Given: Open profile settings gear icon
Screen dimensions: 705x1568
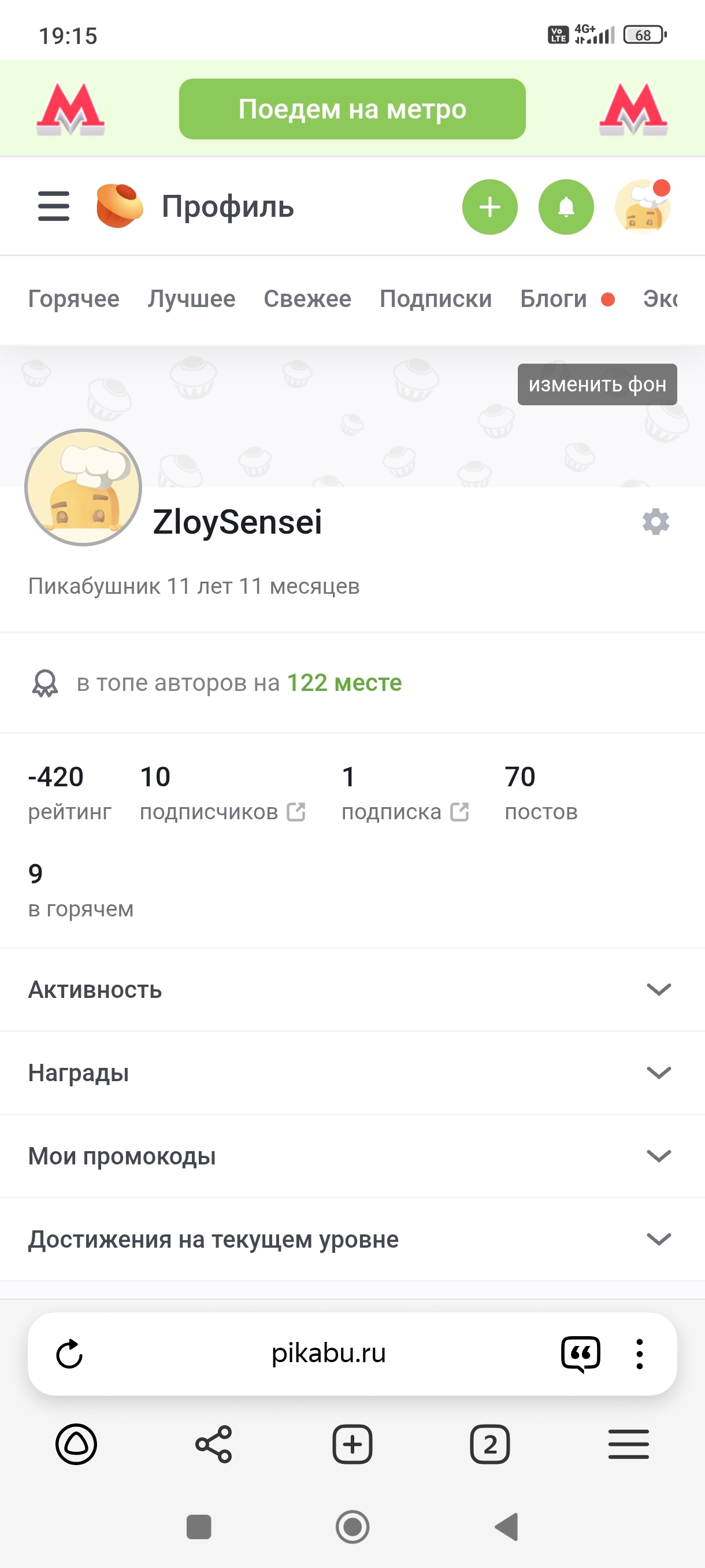Looking at the screenshot, I should 655,522.
